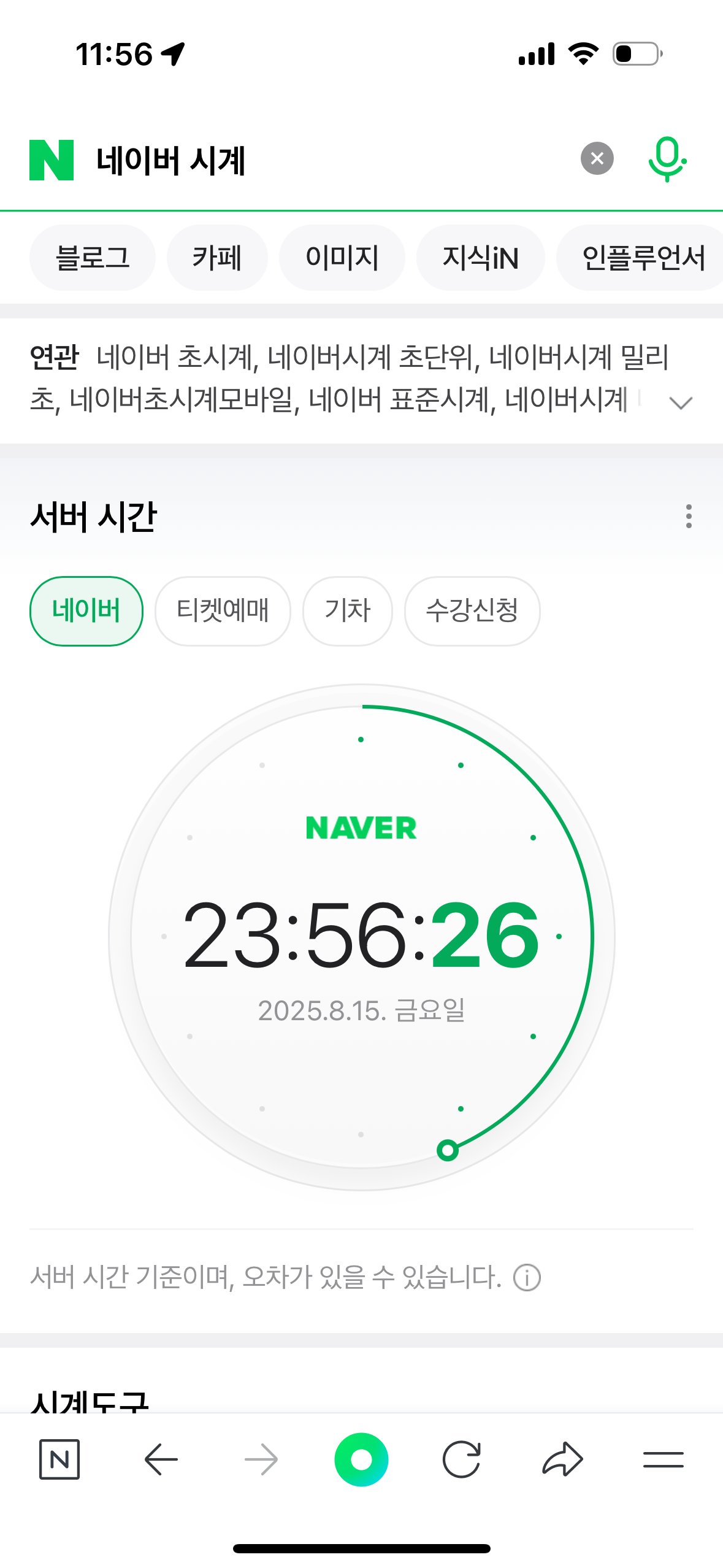Select the 기차 server chip
The image size is (723, 1568).
click(348, 611)
